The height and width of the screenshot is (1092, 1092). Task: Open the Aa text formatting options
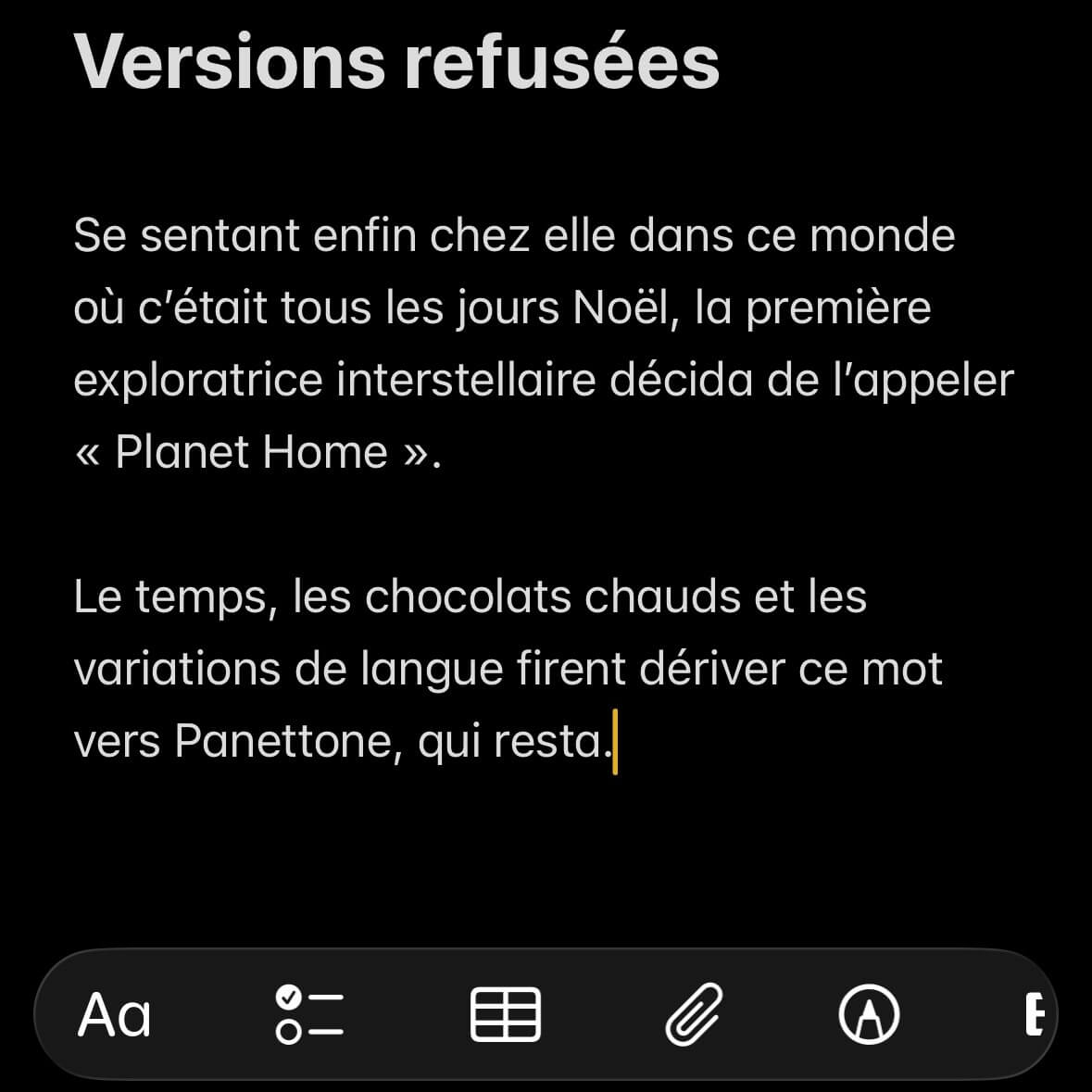click(x=114, y=1015)
